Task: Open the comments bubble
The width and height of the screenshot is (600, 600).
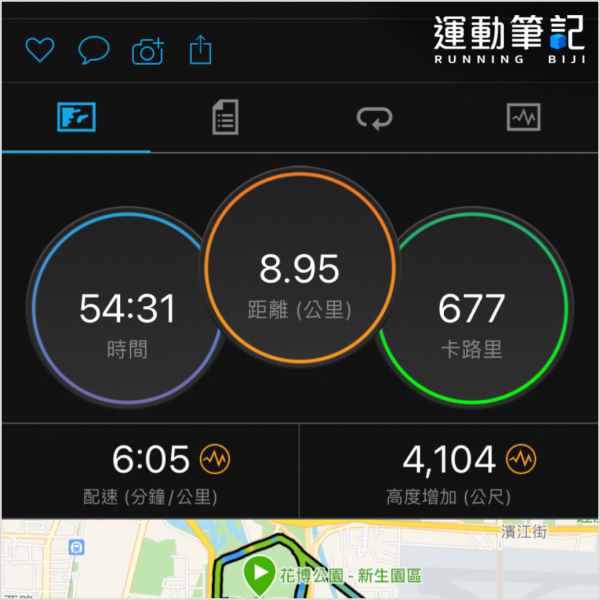Action: (93, 50)
